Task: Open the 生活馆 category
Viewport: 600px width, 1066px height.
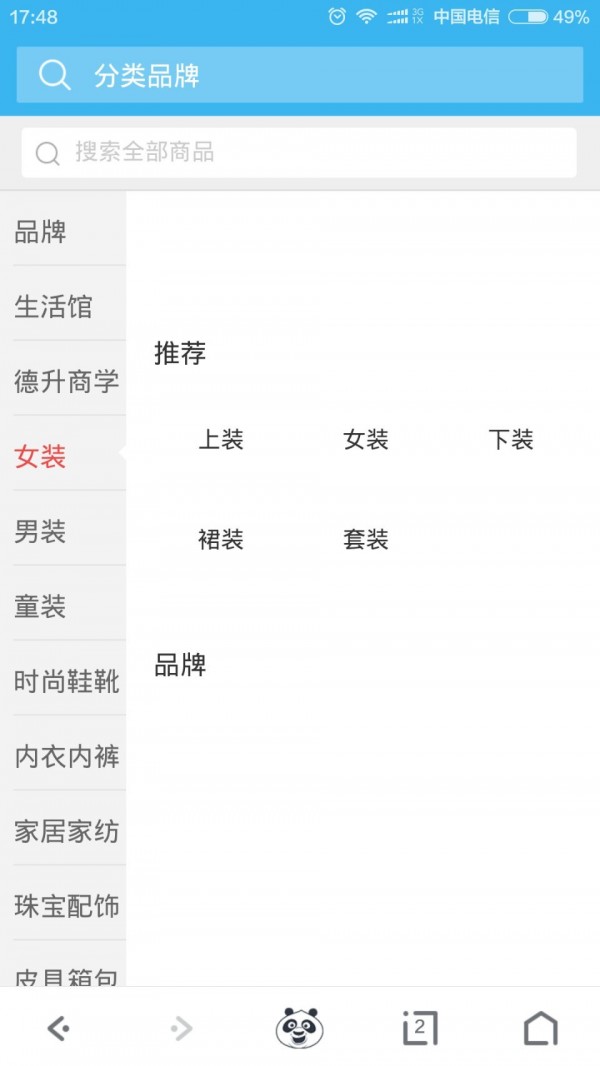Action: pos(63,306)
